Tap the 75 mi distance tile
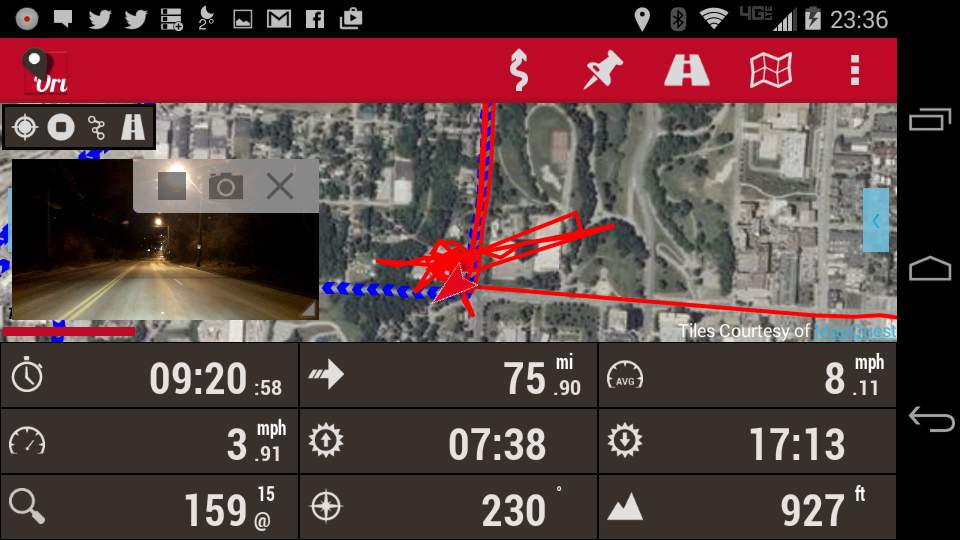The width and height of the screenshot is (960, 540). click(448, 376)
